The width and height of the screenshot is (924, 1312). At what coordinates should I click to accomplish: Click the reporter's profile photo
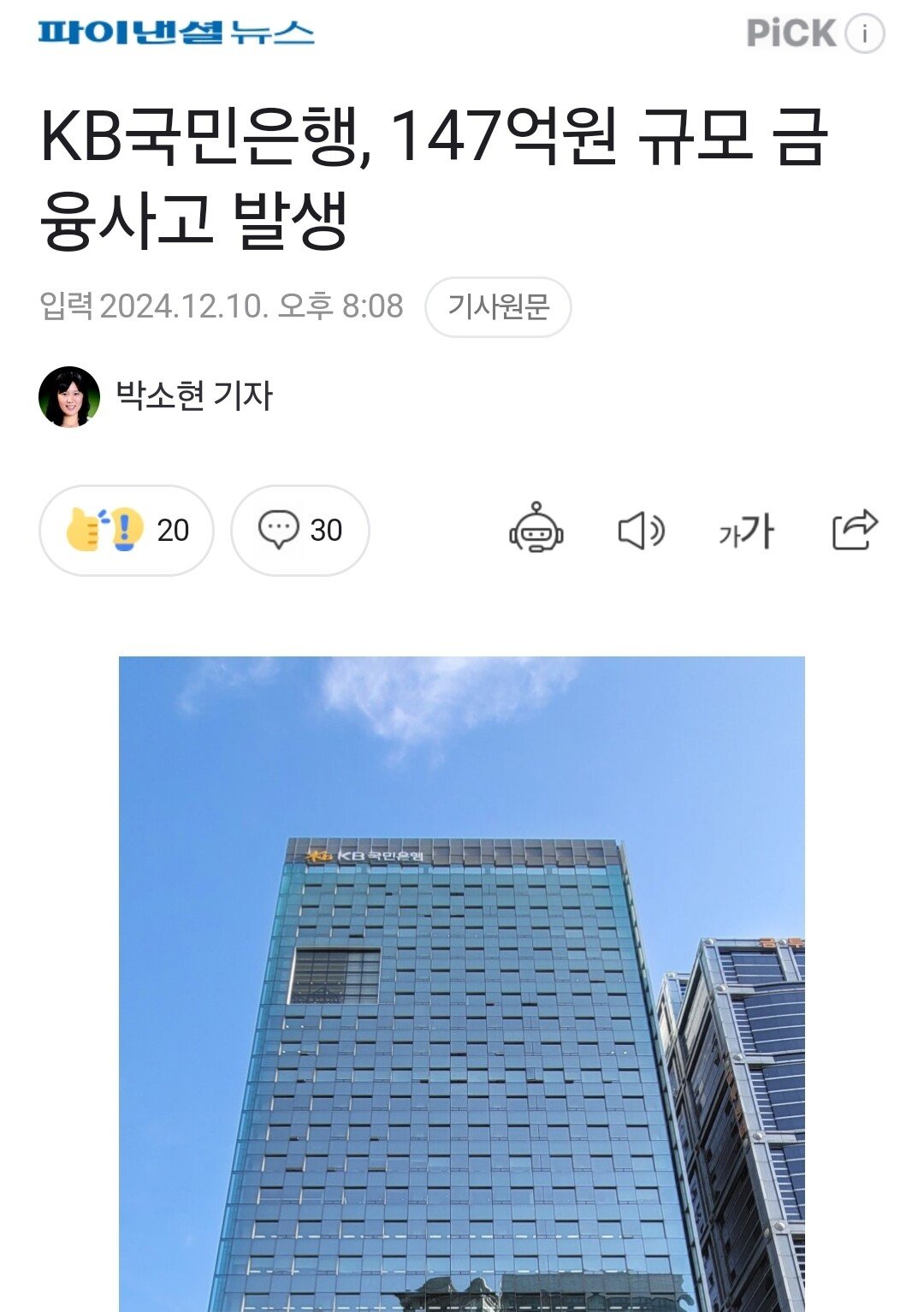click(71, 393)
